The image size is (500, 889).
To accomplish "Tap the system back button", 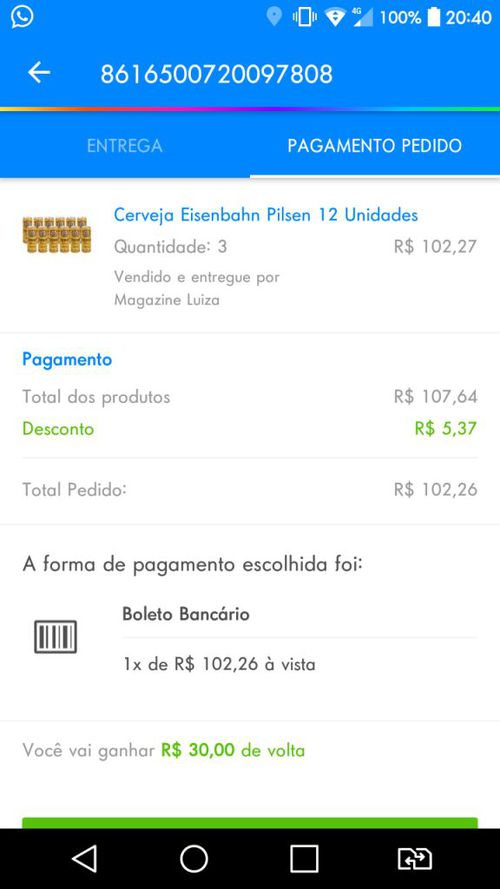I will (x=84, y=858).
